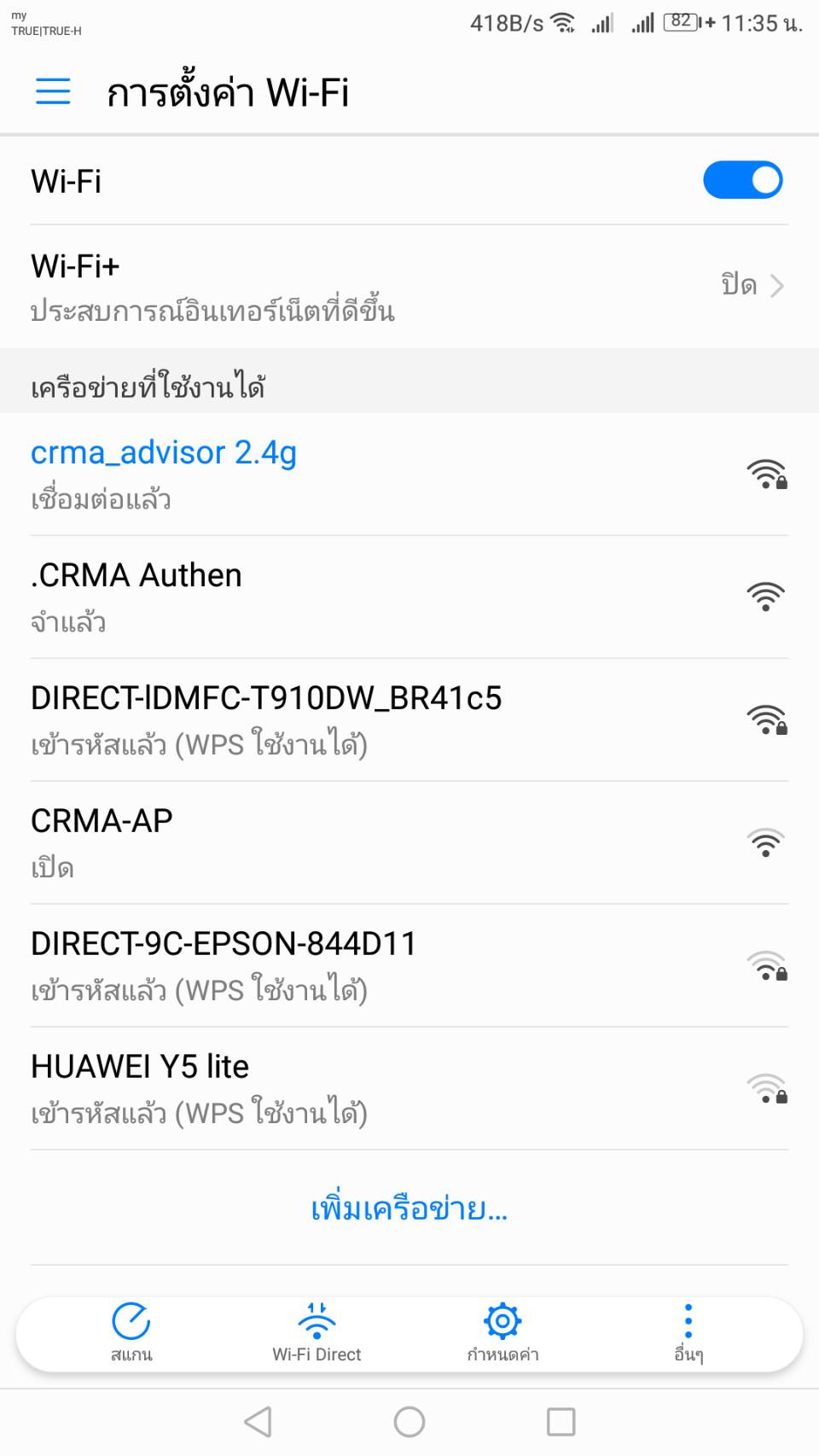Select the .CRMA Authen network
This screenshot has width=819, height=1456.
click(409, 597)
